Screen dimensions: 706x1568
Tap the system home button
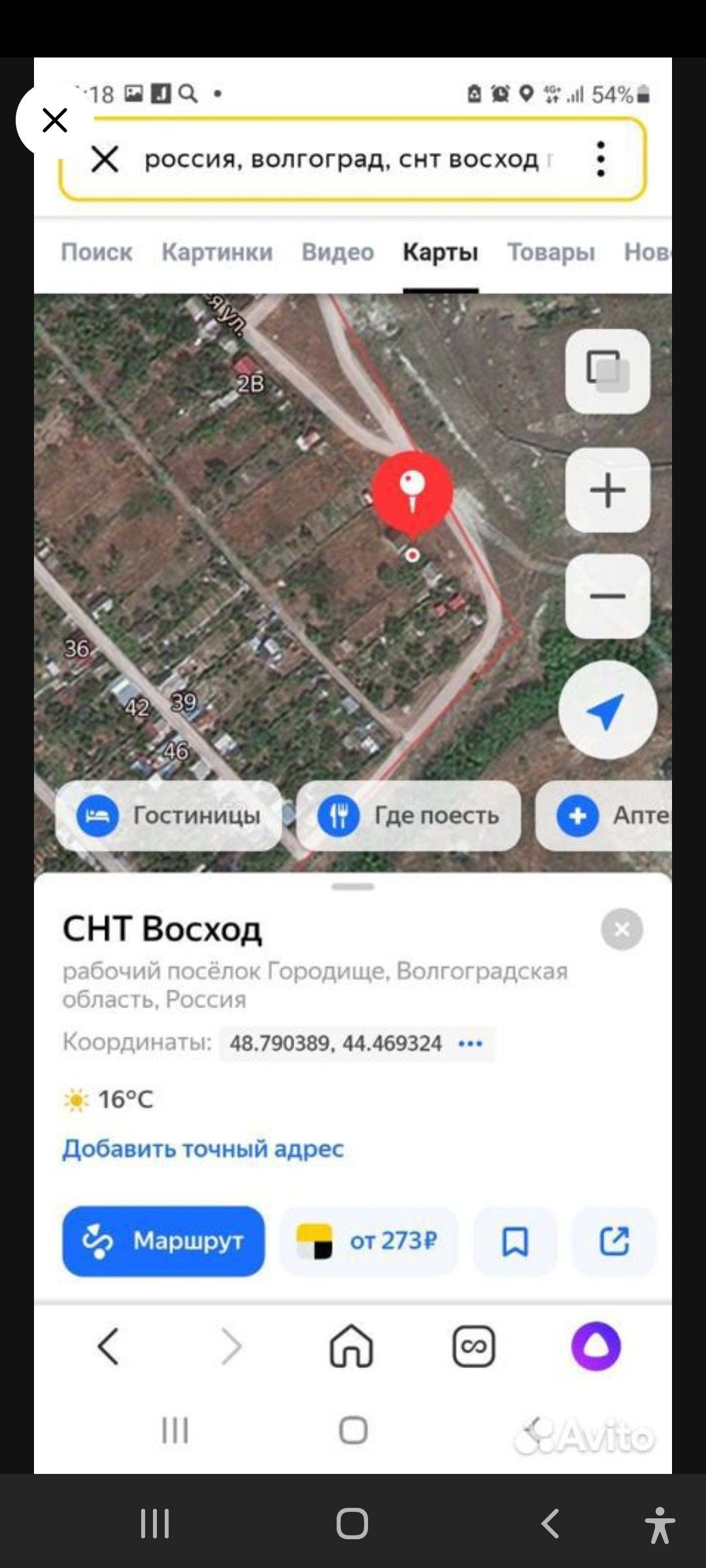click(x=352, y=1524)
